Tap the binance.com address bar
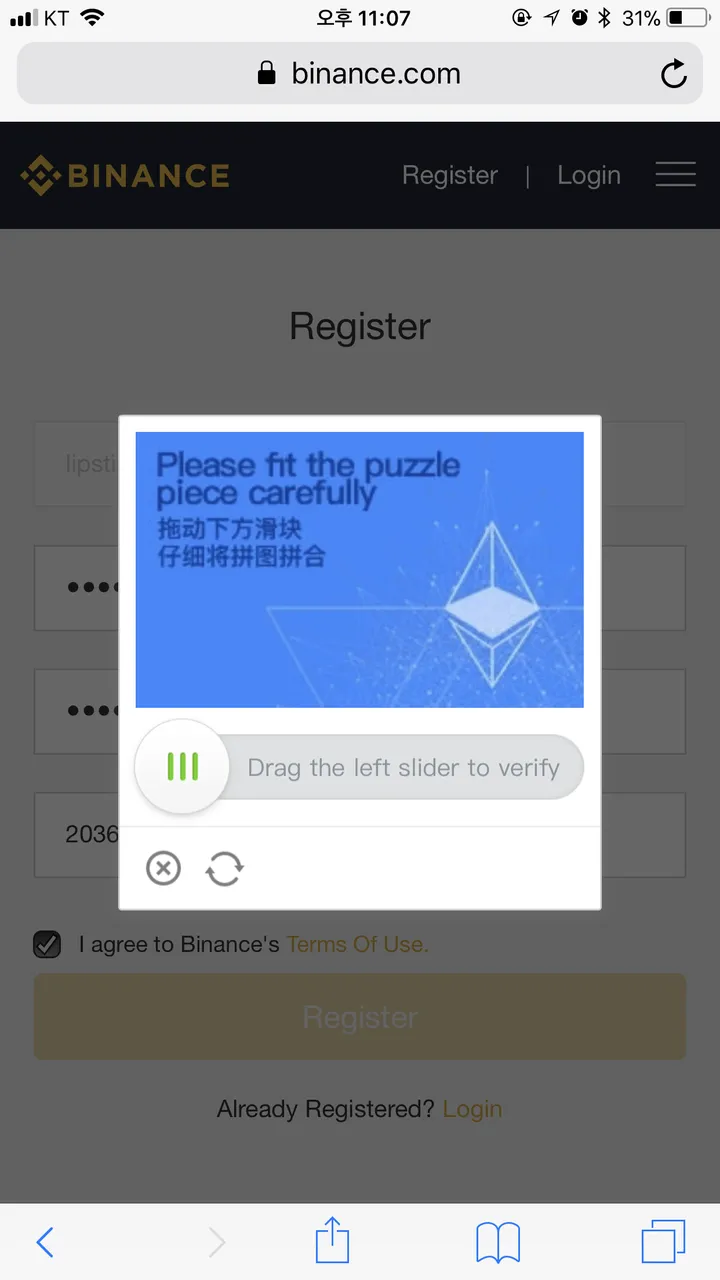 [360, 74]
